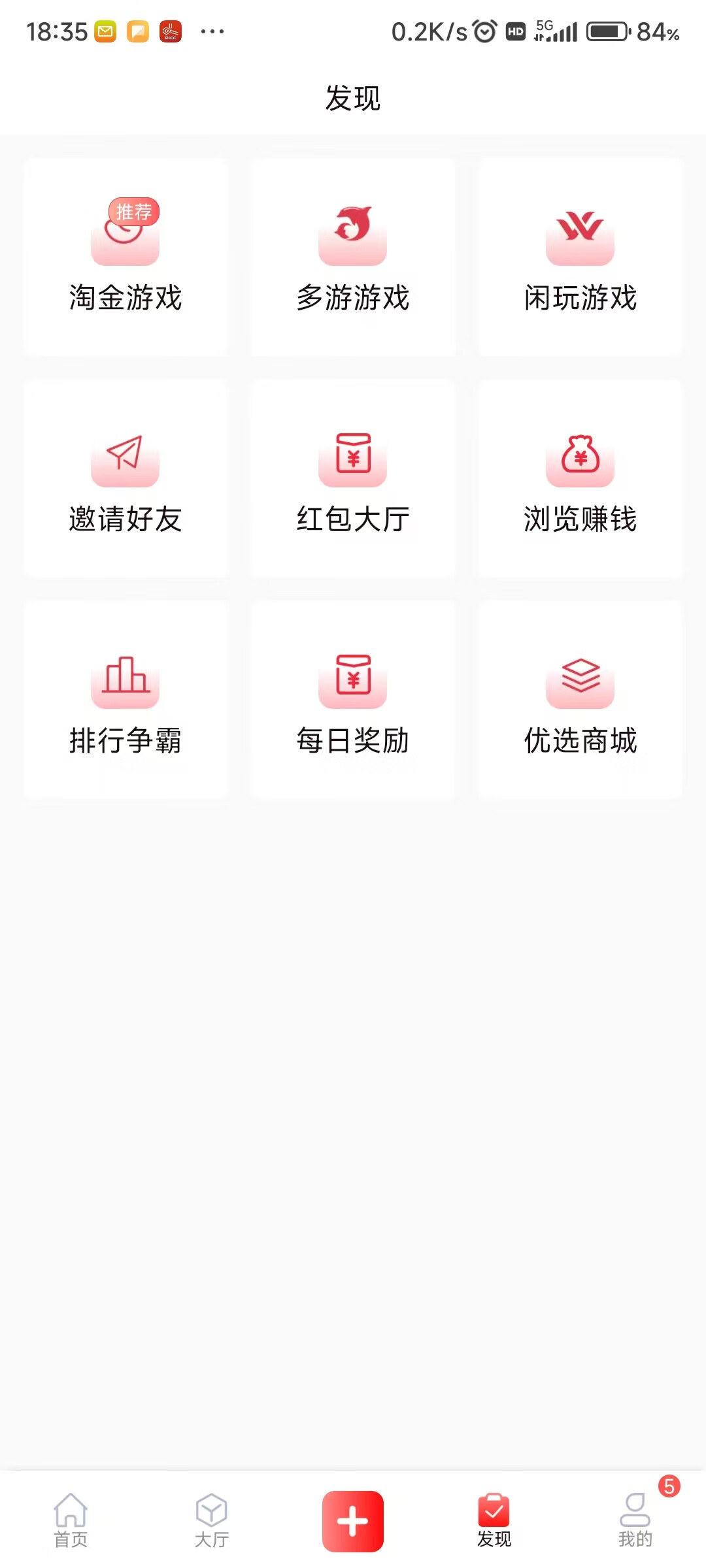Switch to the 首页 home tab

pos(71,1521)
